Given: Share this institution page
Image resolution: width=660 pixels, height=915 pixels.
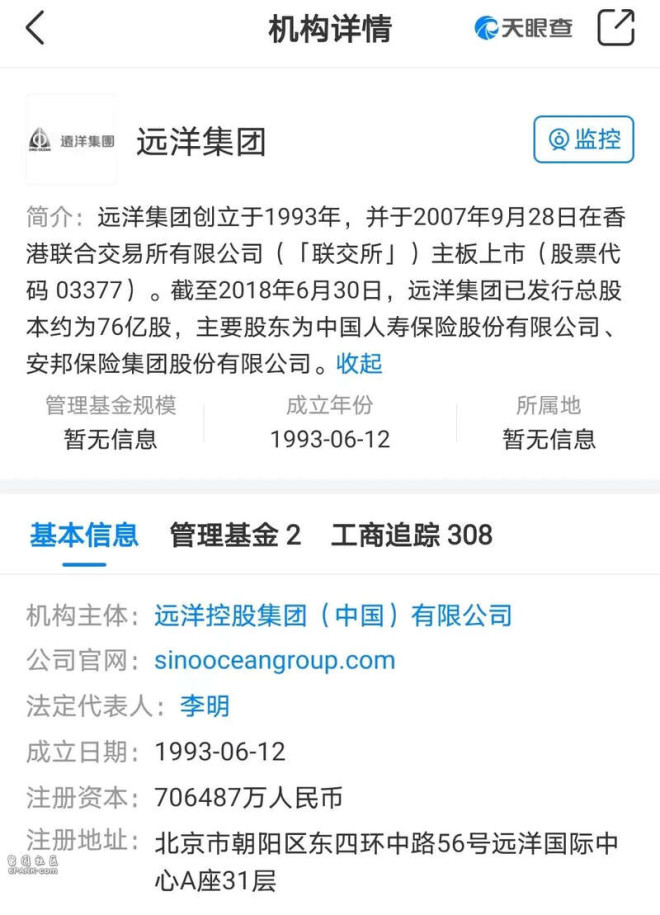Looking at the screenshot, I should pyautogui.click(x=616, y=28).
